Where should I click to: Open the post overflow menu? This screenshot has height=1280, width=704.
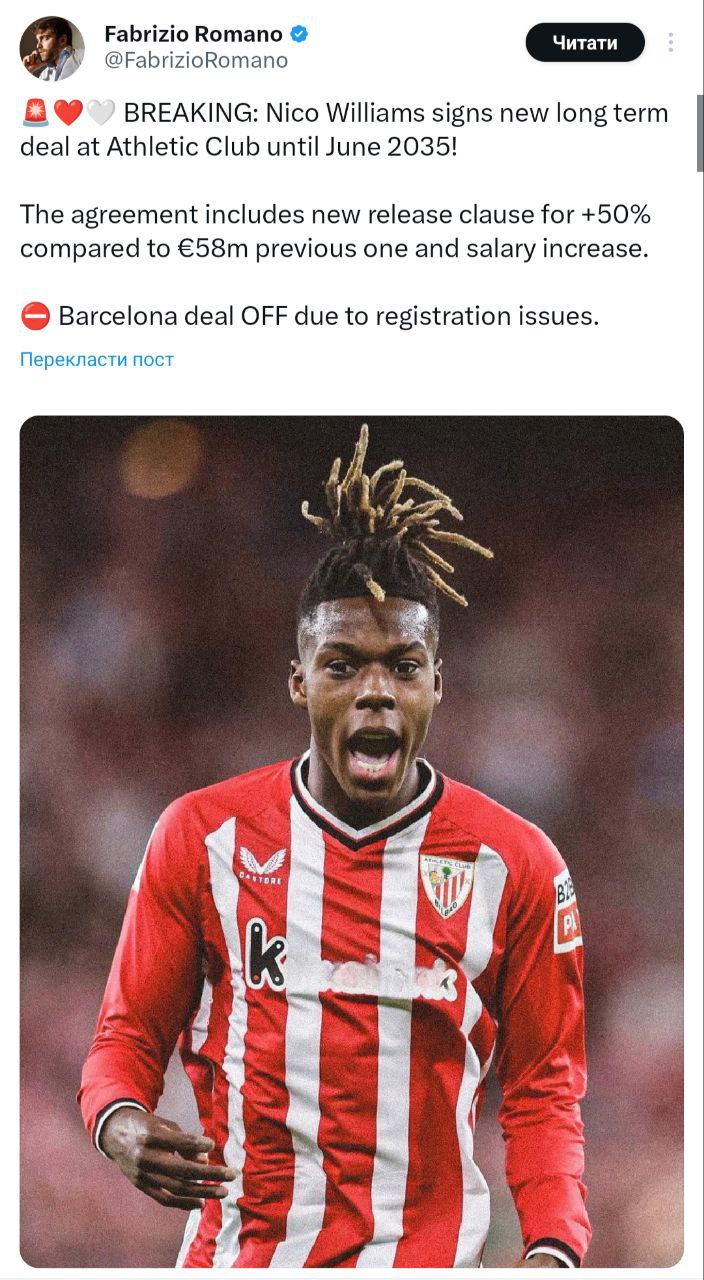coord(671,43)
